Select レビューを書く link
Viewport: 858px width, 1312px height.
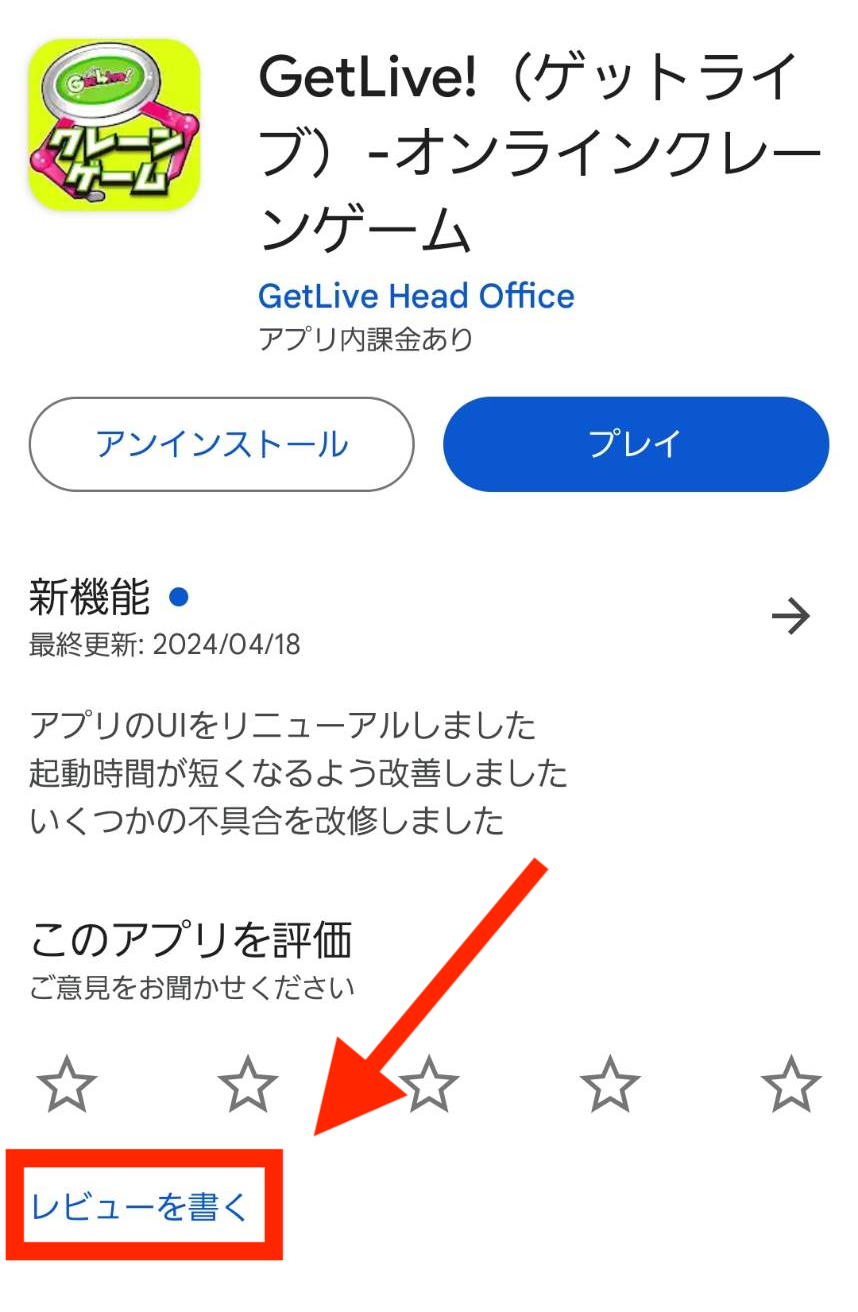pos(139,1206)
